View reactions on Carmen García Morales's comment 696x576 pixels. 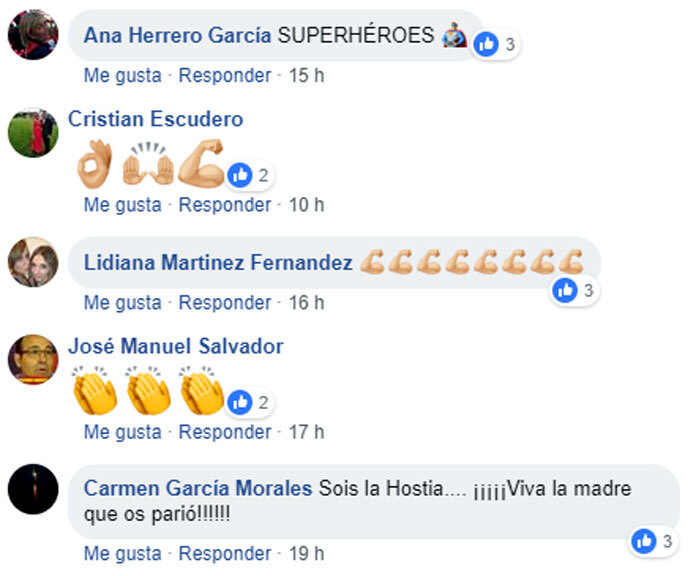(x=656, y=542)
